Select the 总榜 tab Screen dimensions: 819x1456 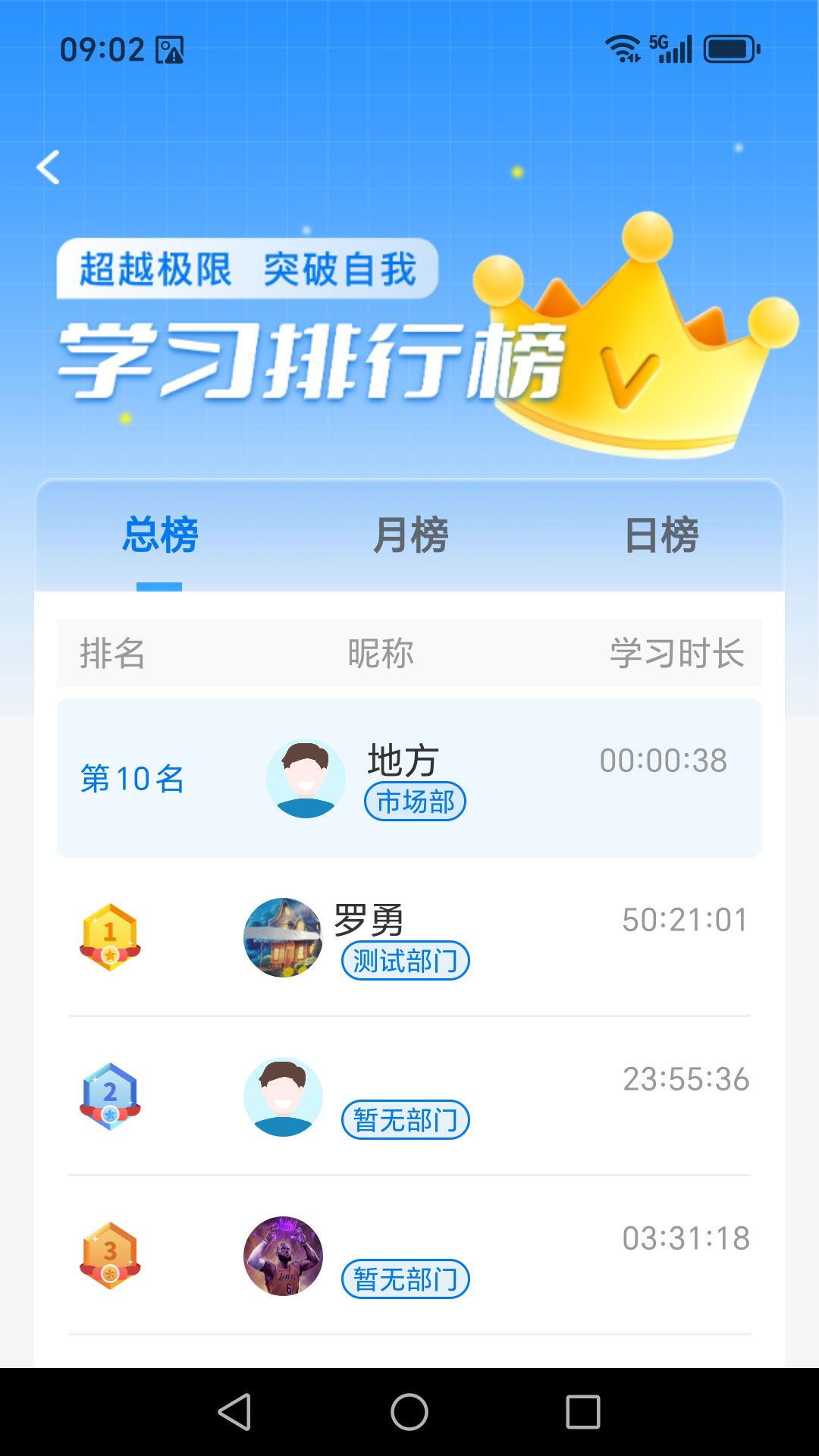point(159,536)
